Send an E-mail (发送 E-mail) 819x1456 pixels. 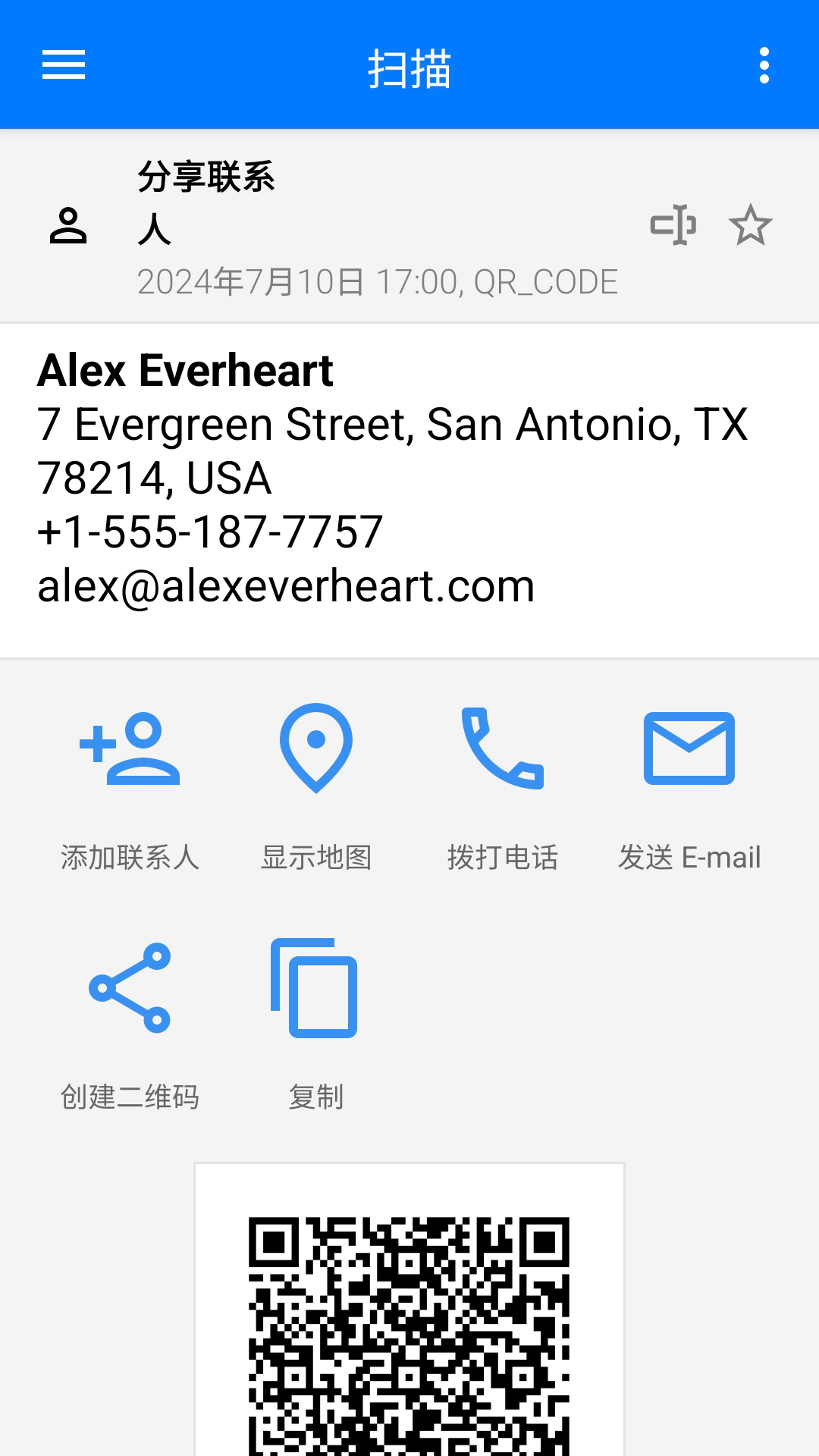689,789
